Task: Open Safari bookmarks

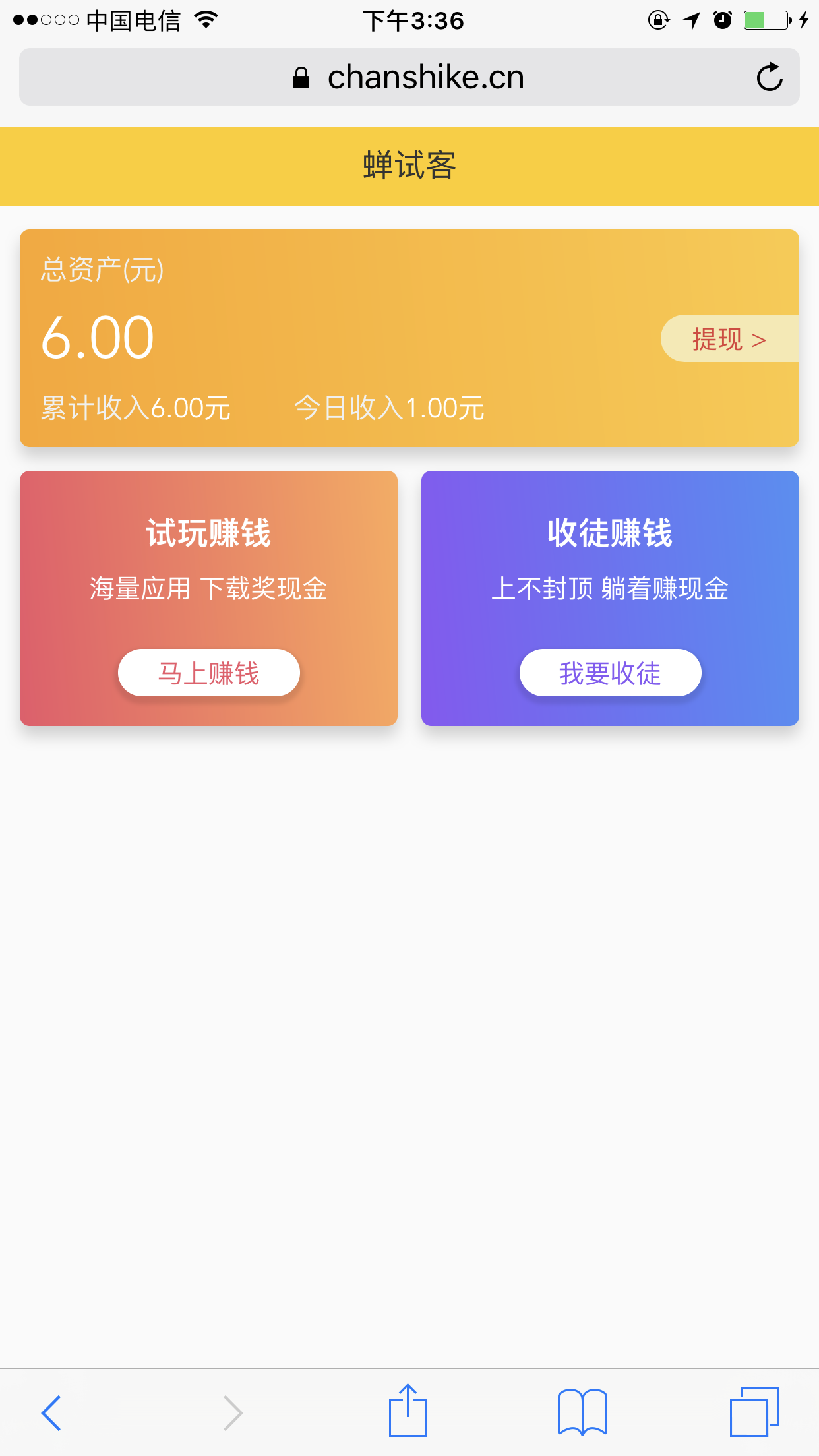Action: pos(582,1412)
